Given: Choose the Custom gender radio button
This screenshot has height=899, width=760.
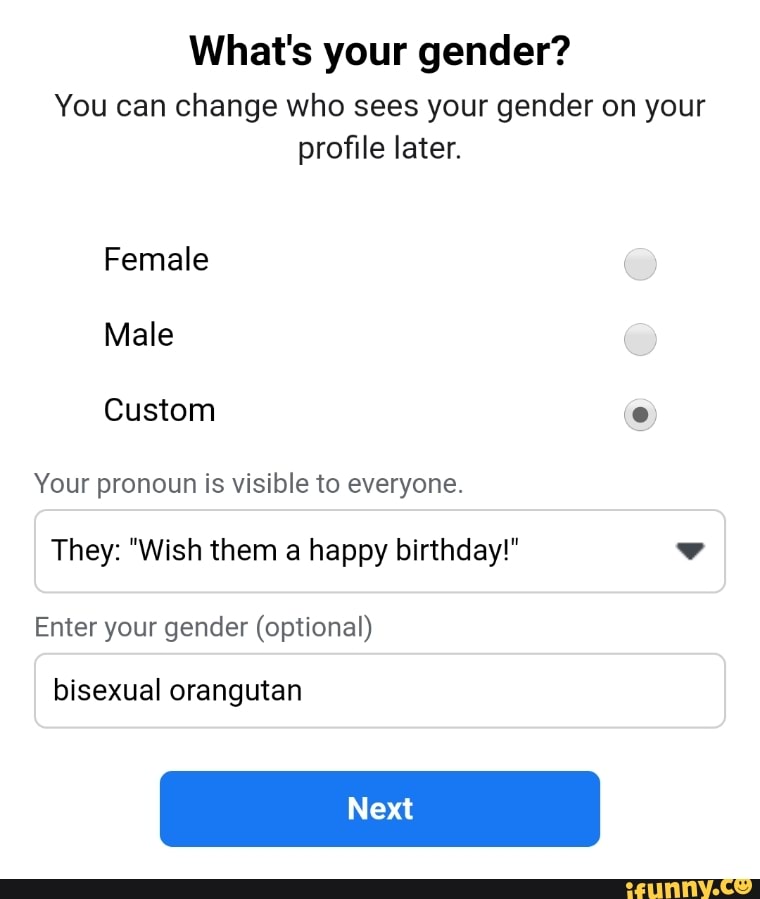Looking at the screenshot, I should (x=640, y=414).
